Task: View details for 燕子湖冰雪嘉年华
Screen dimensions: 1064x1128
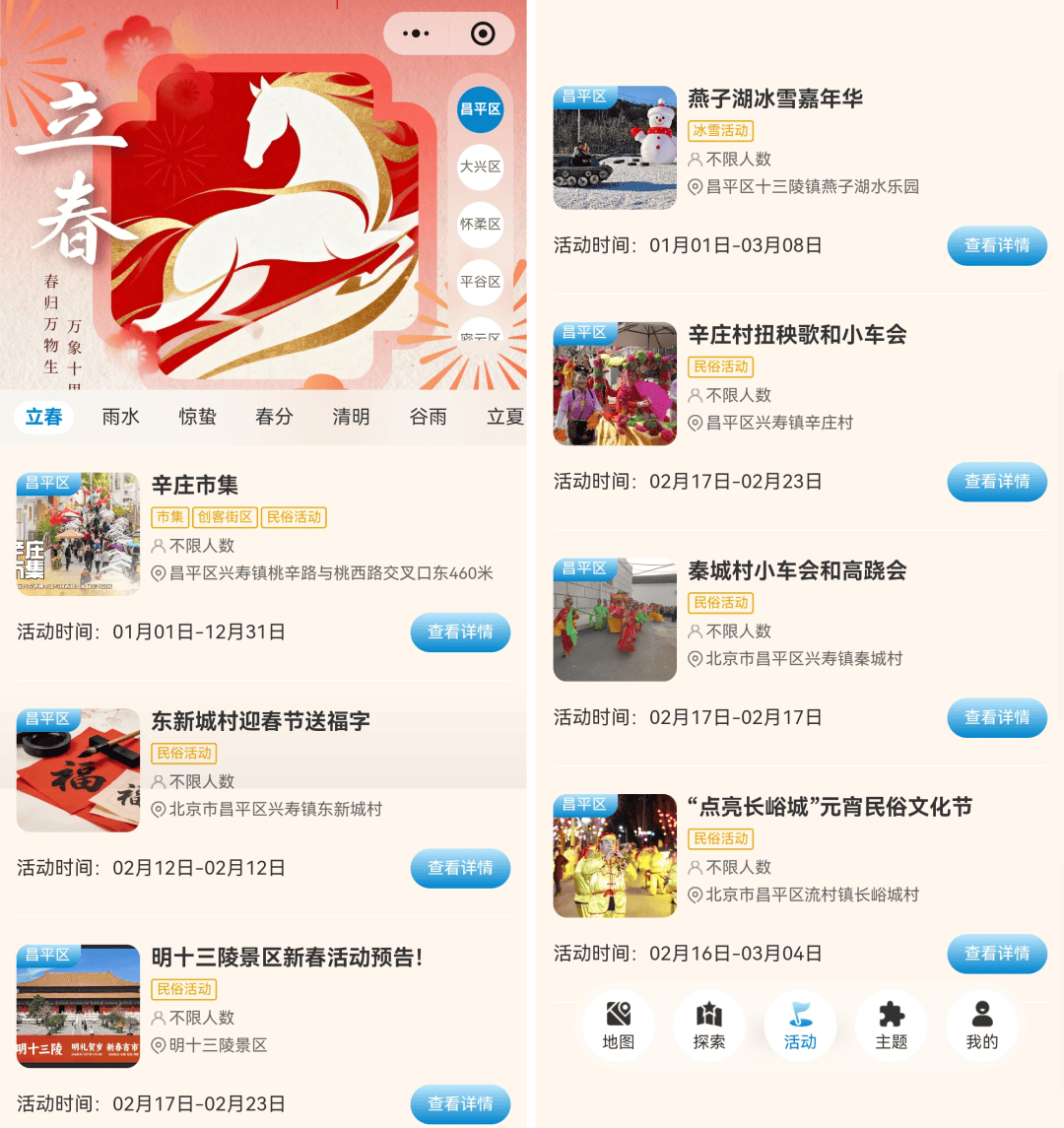Action: (x=996, y=245)
